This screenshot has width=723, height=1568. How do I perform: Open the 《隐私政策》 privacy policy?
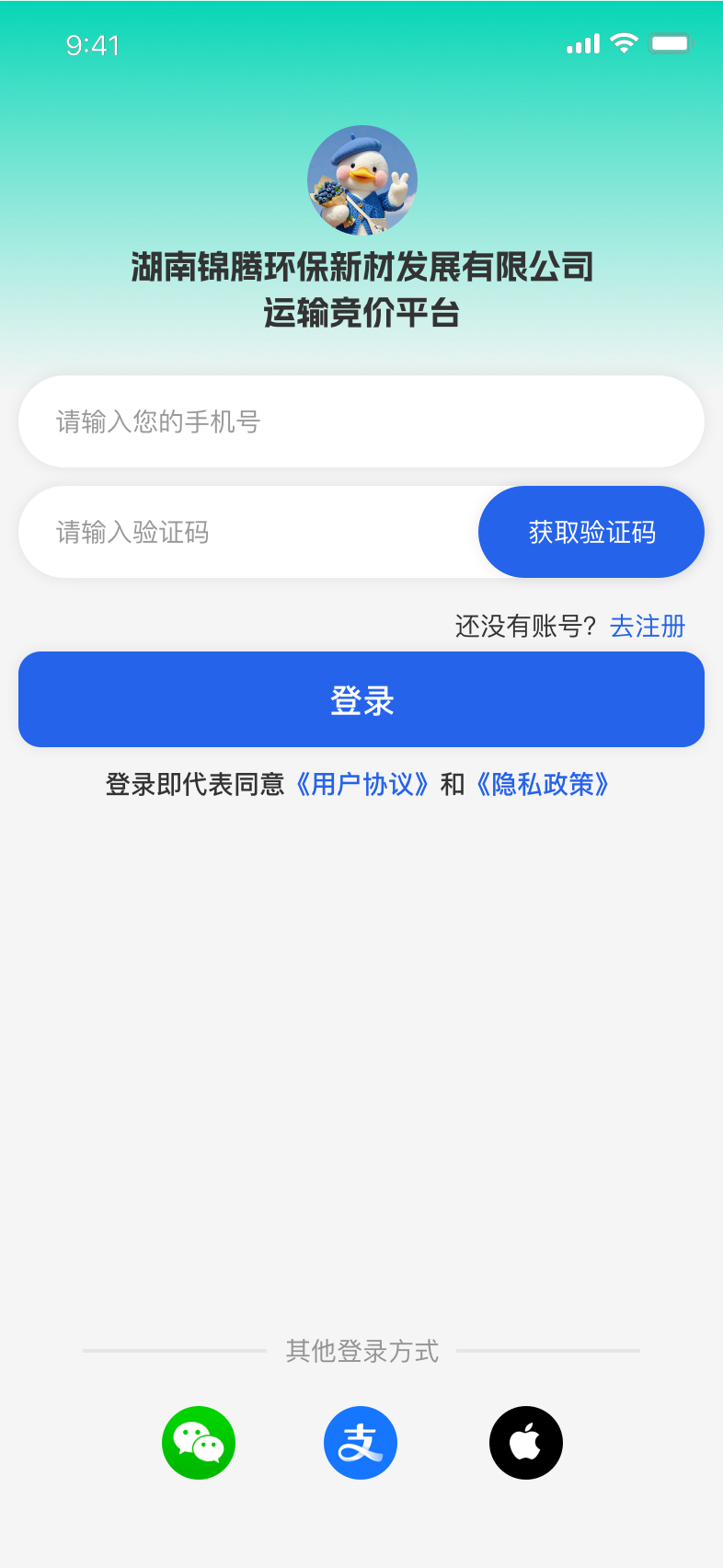(542, 784)
